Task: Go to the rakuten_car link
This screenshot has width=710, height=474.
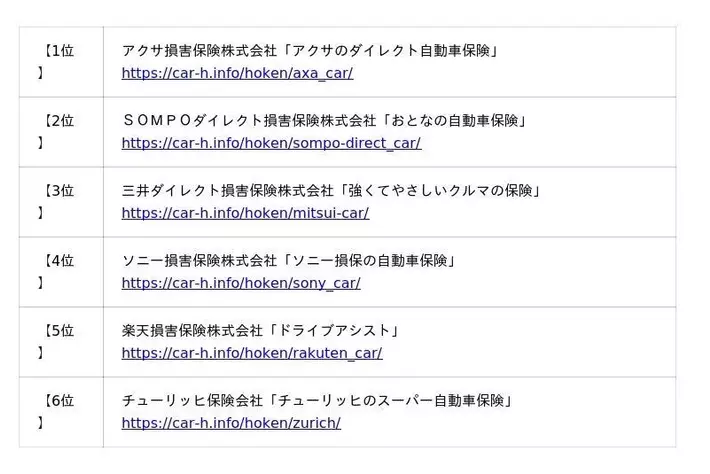Action: coord(252,353)
